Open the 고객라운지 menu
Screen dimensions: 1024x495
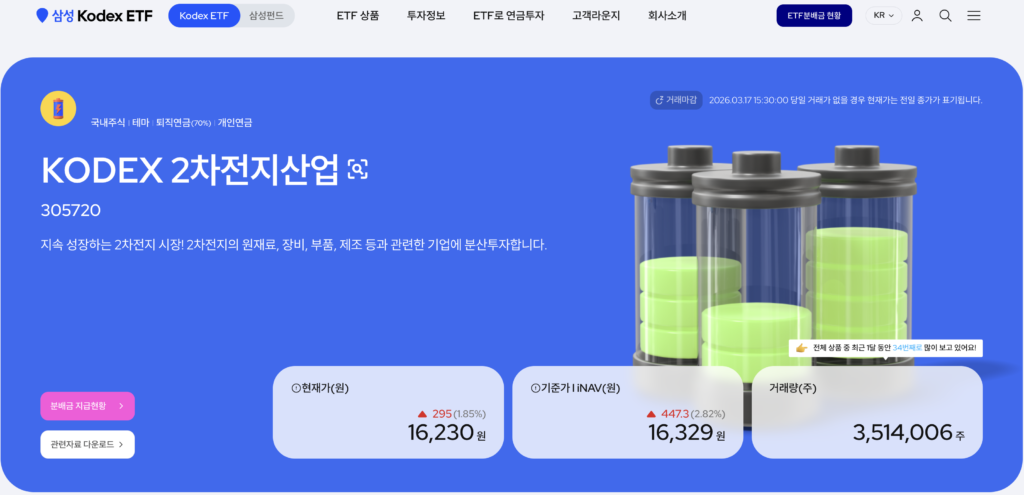click(x=596, y=16)
